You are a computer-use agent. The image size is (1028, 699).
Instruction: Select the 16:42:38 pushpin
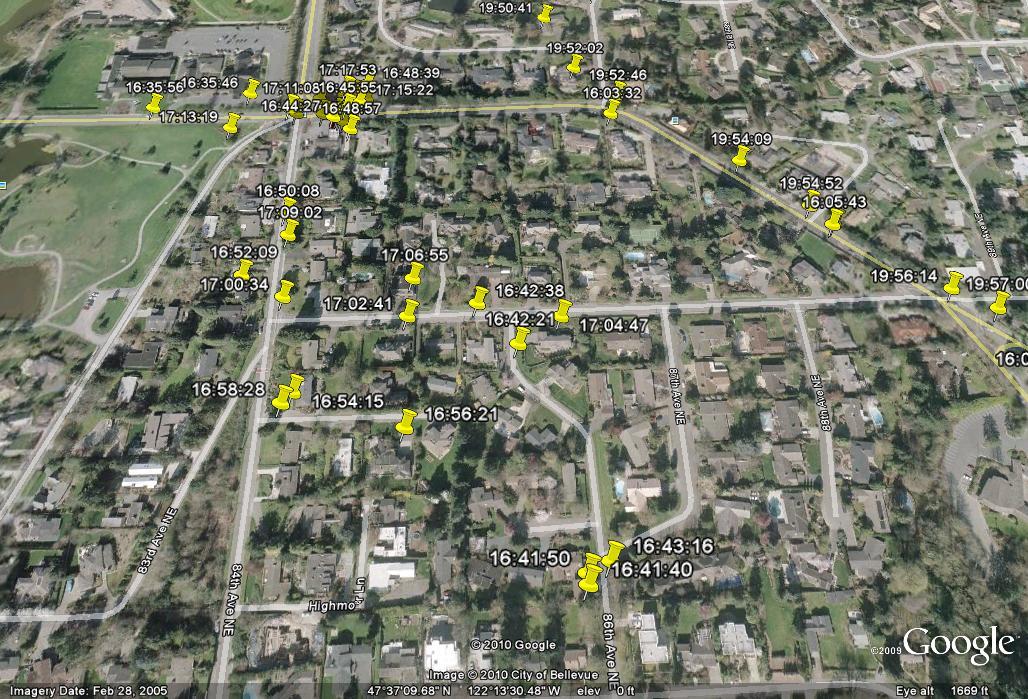479,297
